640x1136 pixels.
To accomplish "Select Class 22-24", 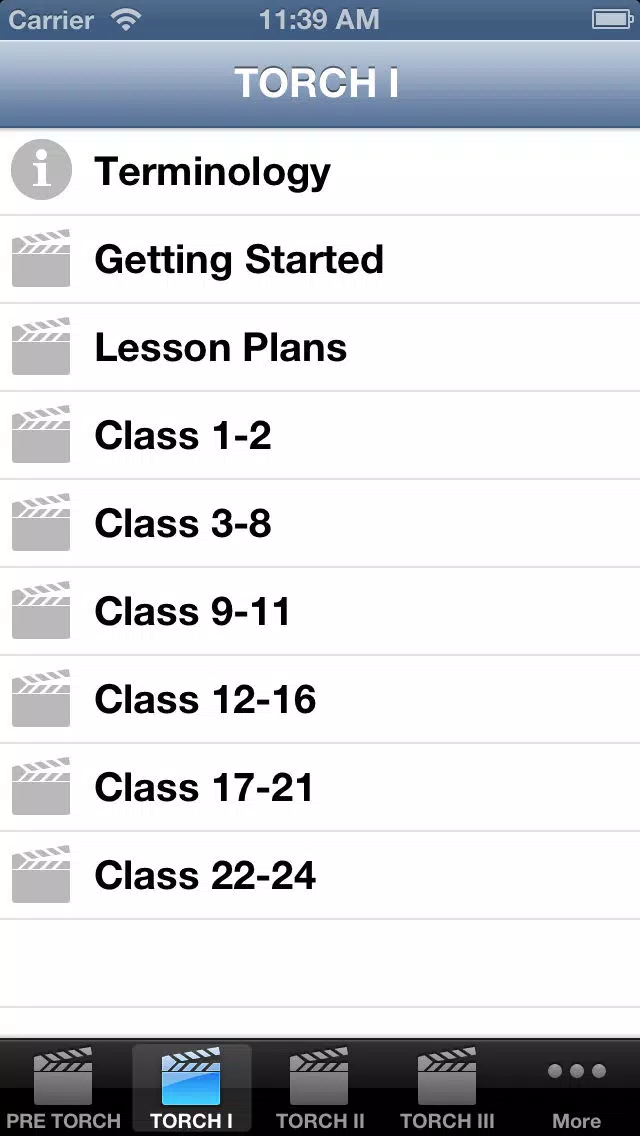I will (320, 875).
